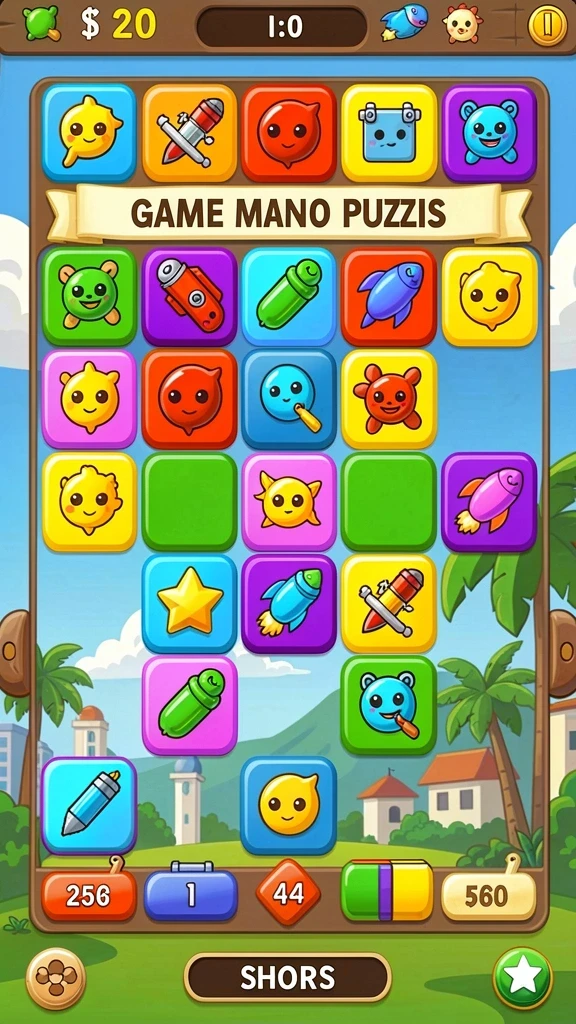Pause the game with the gold coin button

pyautogui.click(x=547, y=25)
